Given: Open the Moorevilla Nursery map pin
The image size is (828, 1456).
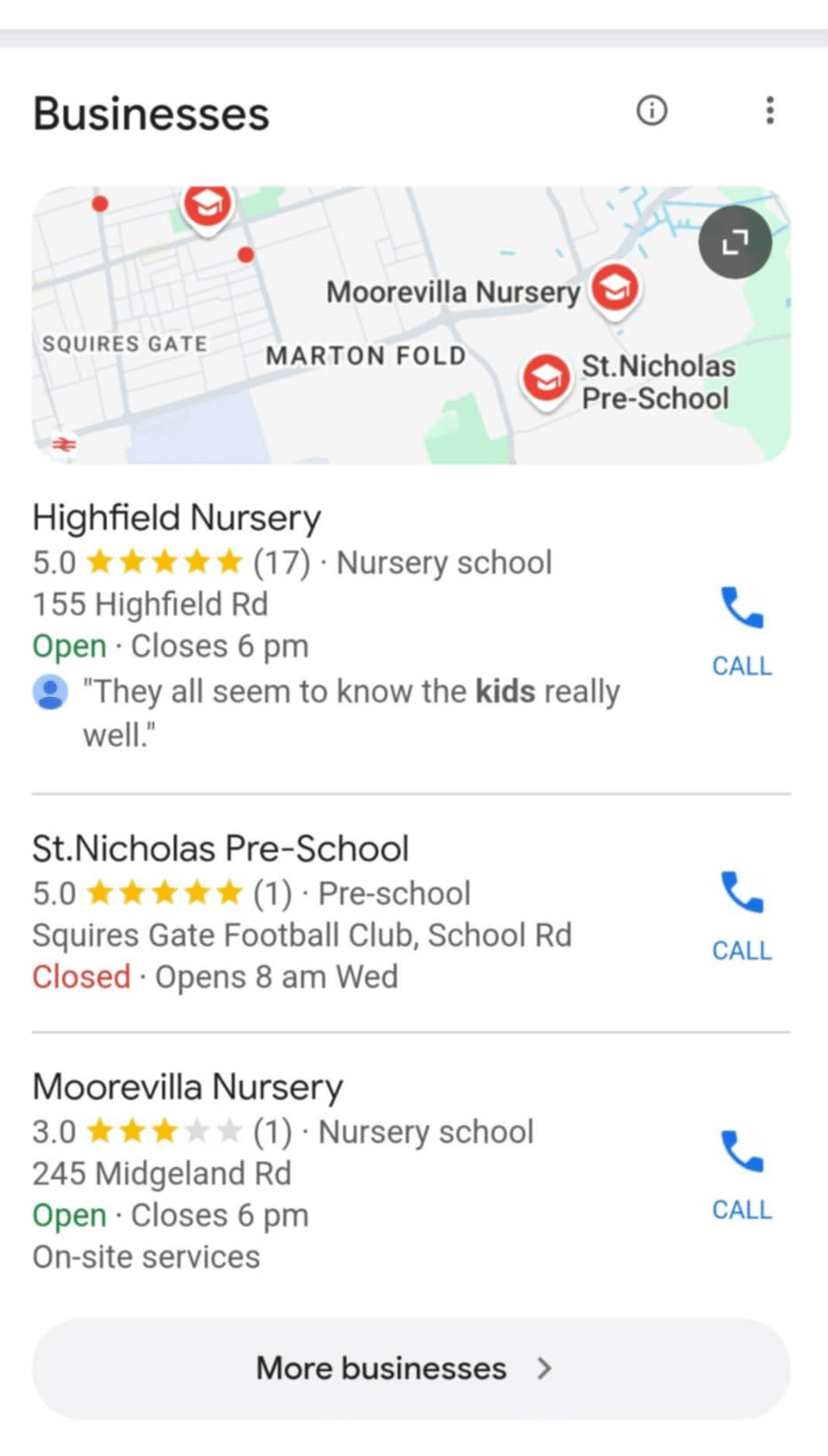Looking at the screenshot, I should click(x=615, y=287).
